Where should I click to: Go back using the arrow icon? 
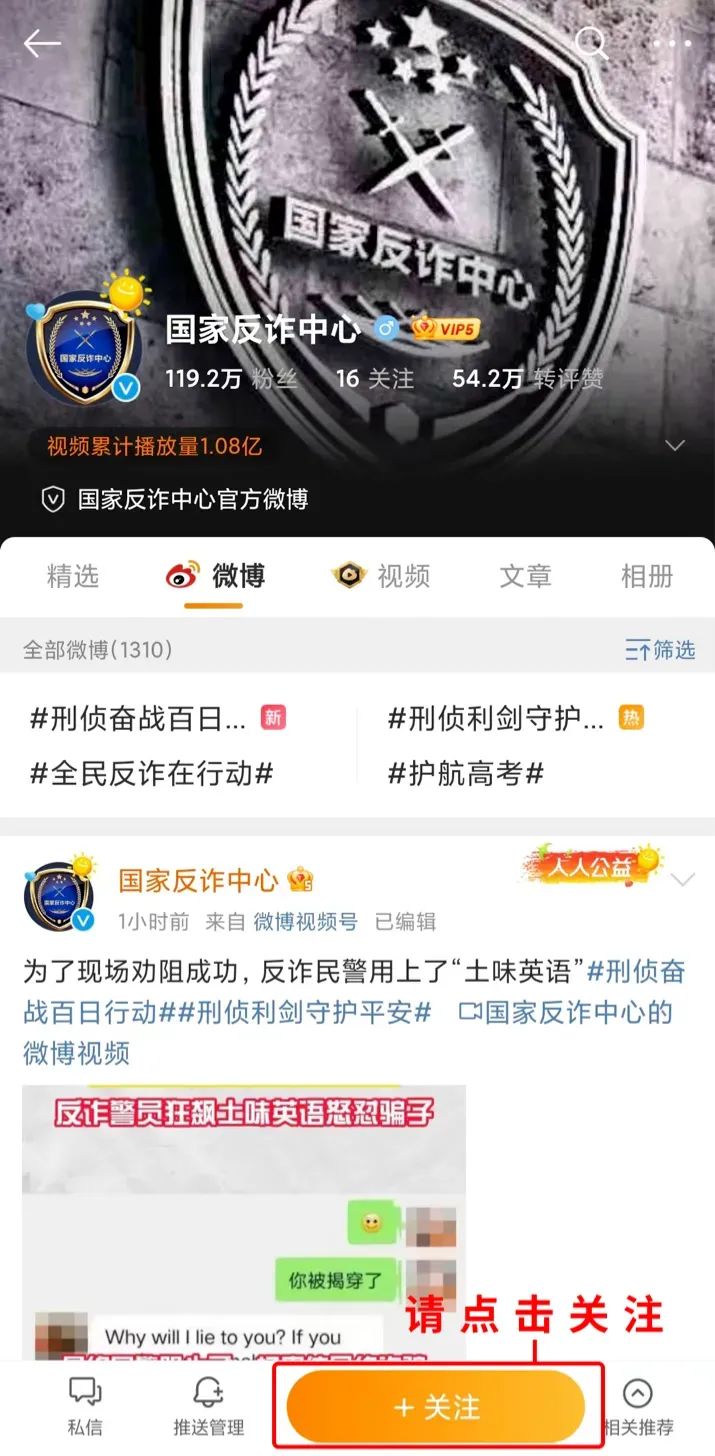tap(42, 43)
